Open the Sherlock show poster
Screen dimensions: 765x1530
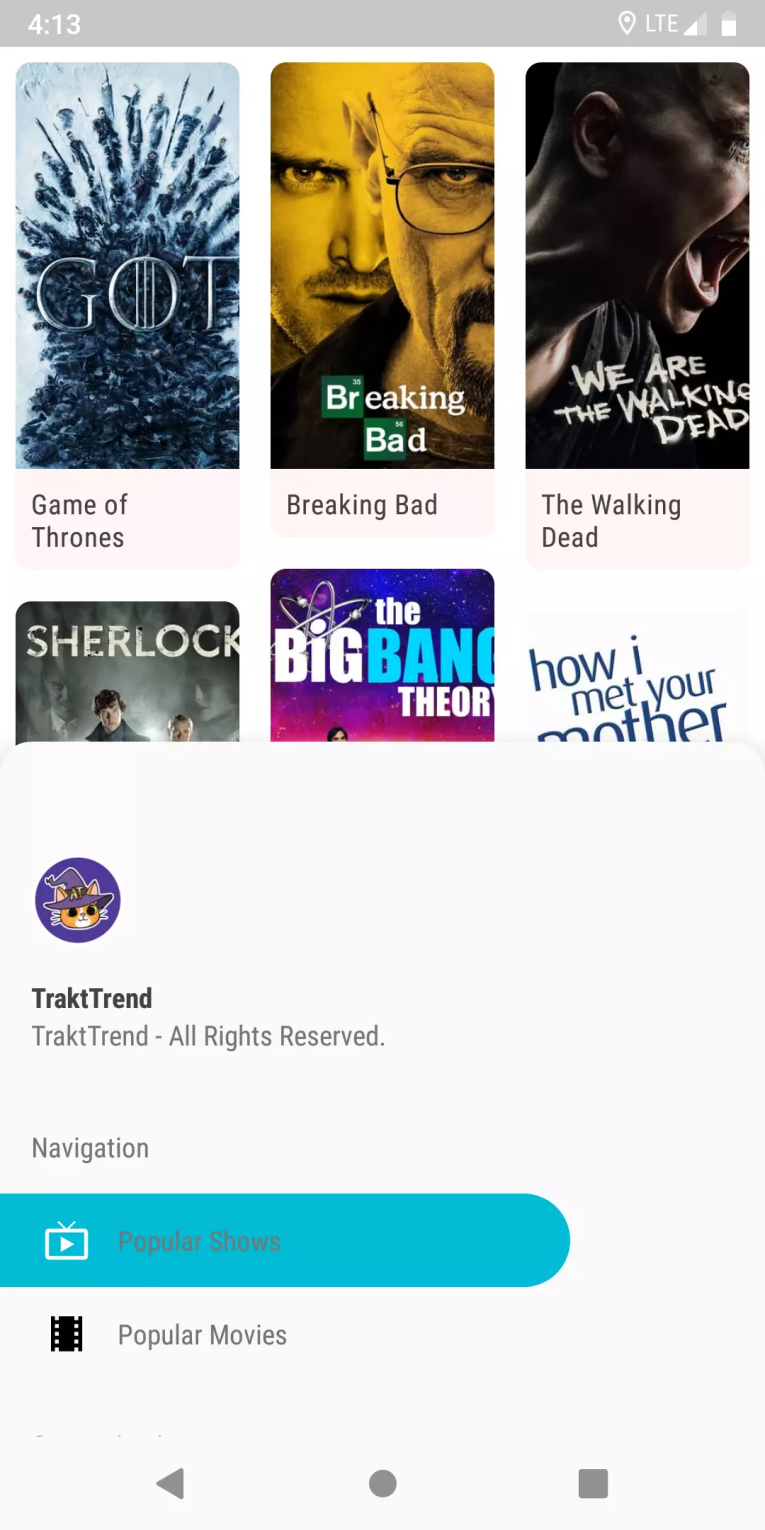(127, 670)
